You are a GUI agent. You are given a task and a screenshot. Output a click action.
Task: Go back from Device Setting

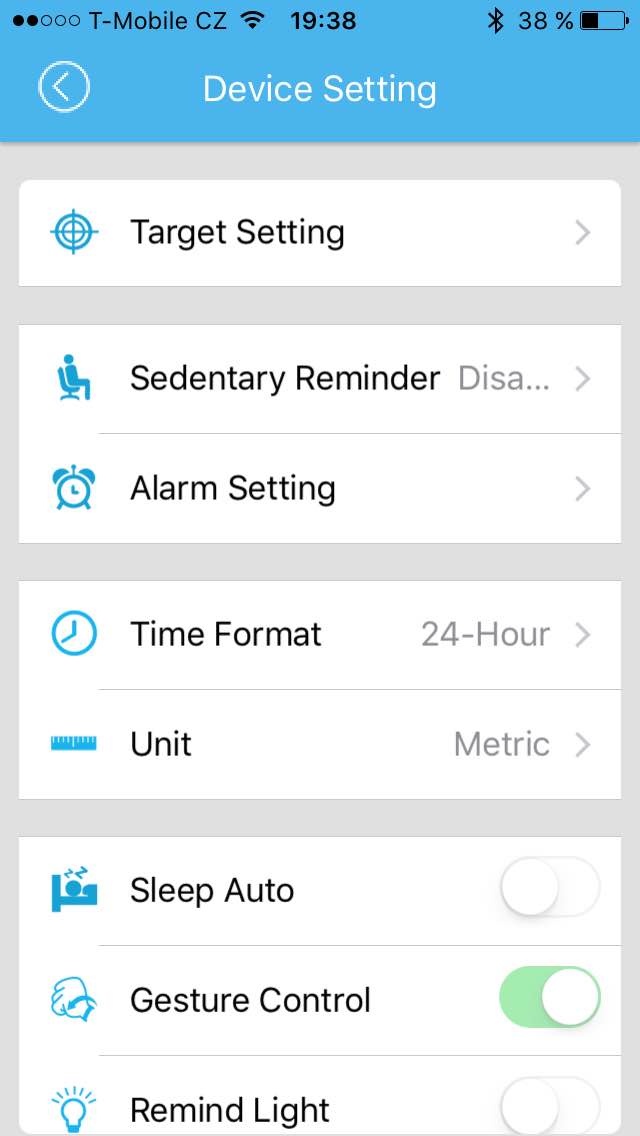click(x=64, y=88)
